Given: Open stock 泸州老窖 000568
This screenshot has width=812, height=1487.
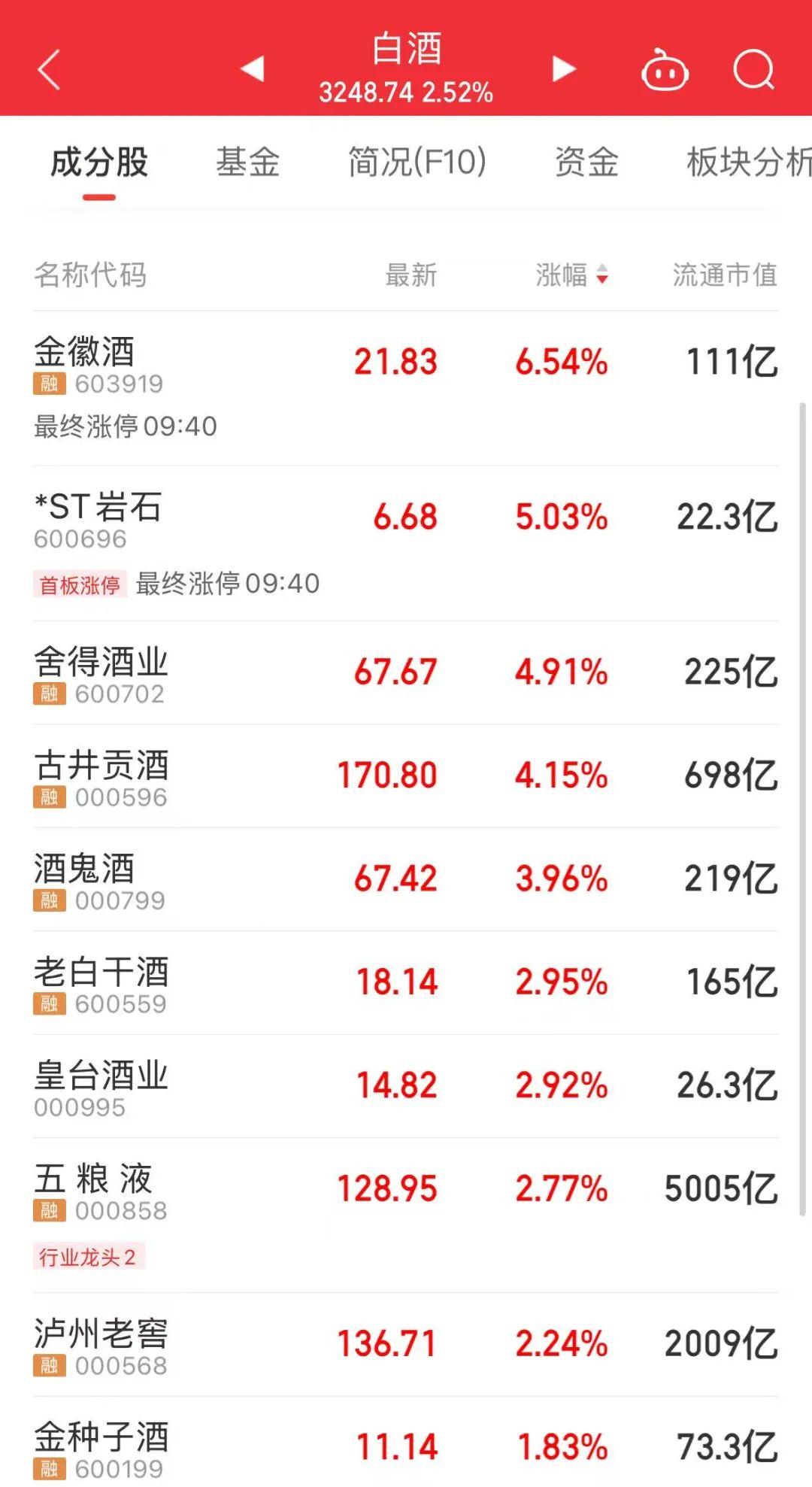Looking at the screenshot, I should [x=406, y=1345].
